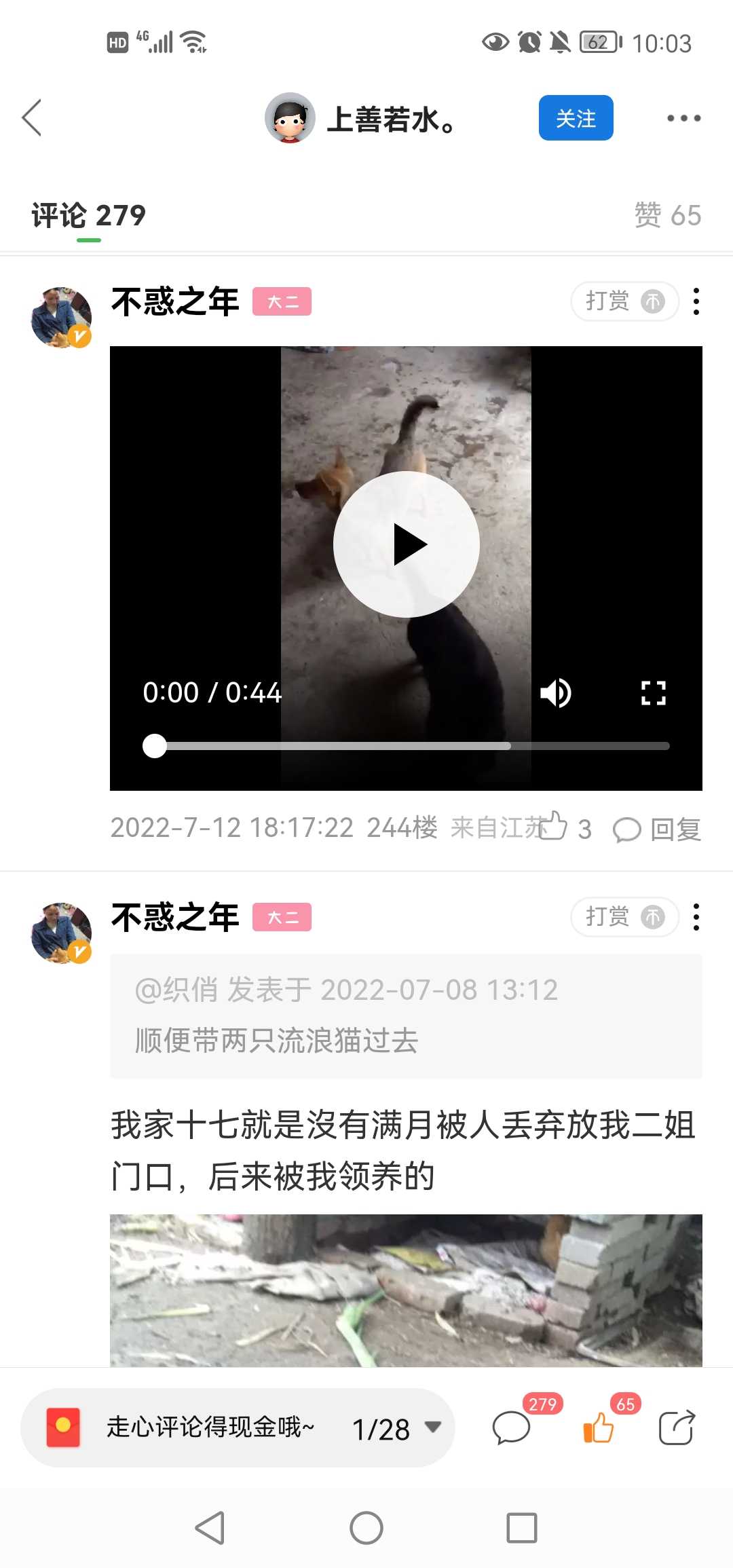Screen dimensions: 733x1568
Task: Go to the system home screen
Action: (x=366, y=1529)
